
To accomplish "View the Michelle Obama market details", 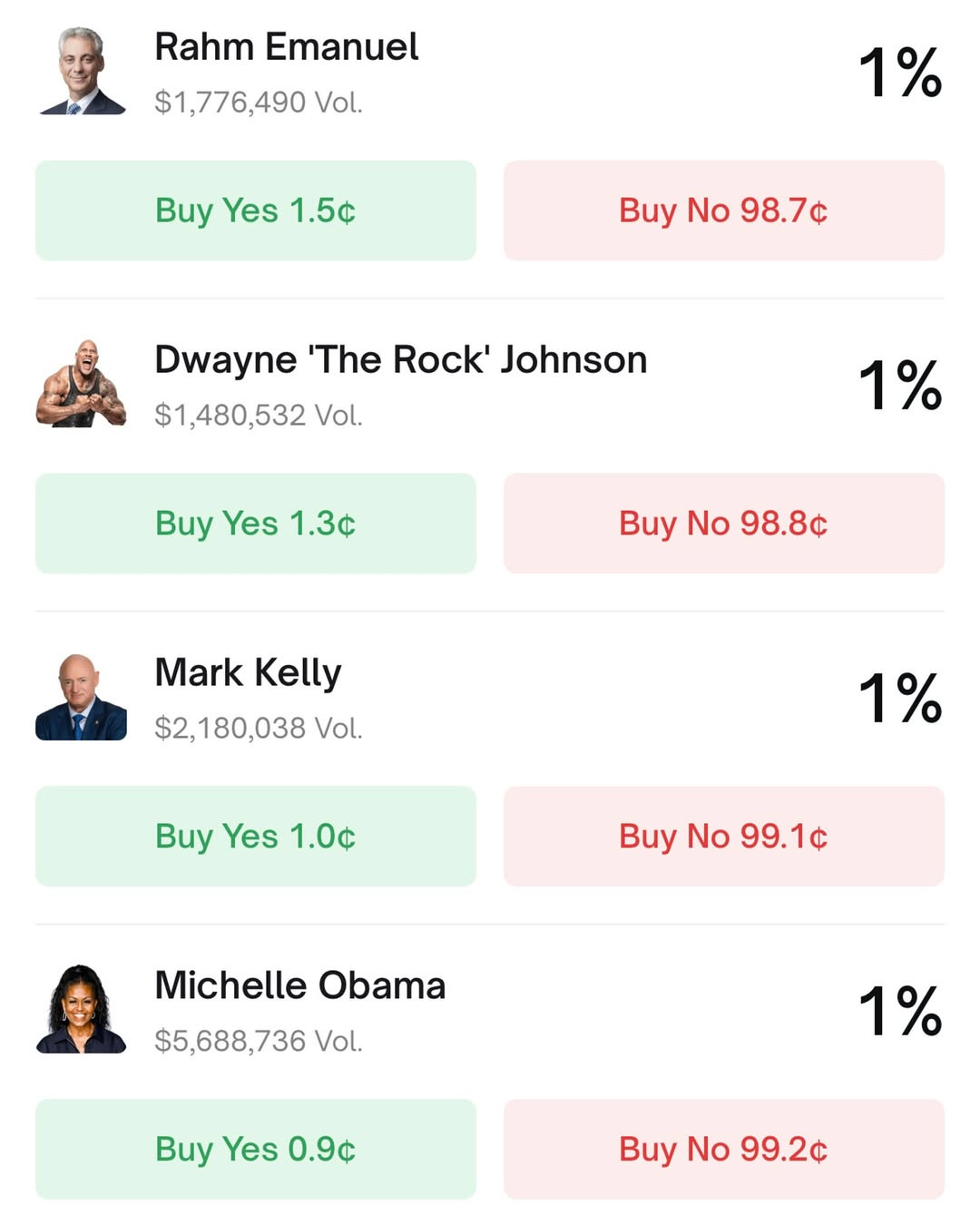I will [299, 986].
